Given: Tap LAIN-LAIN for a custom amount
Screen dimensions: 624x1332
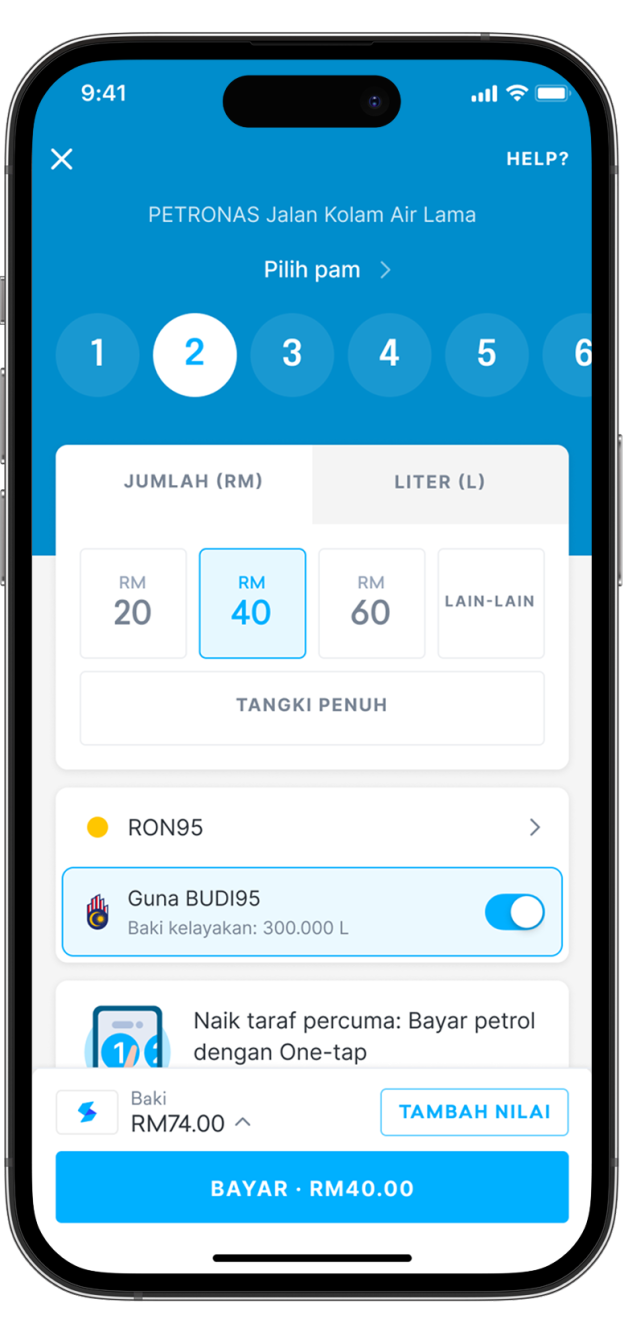Looking at the screenshot, I should 490,603.
